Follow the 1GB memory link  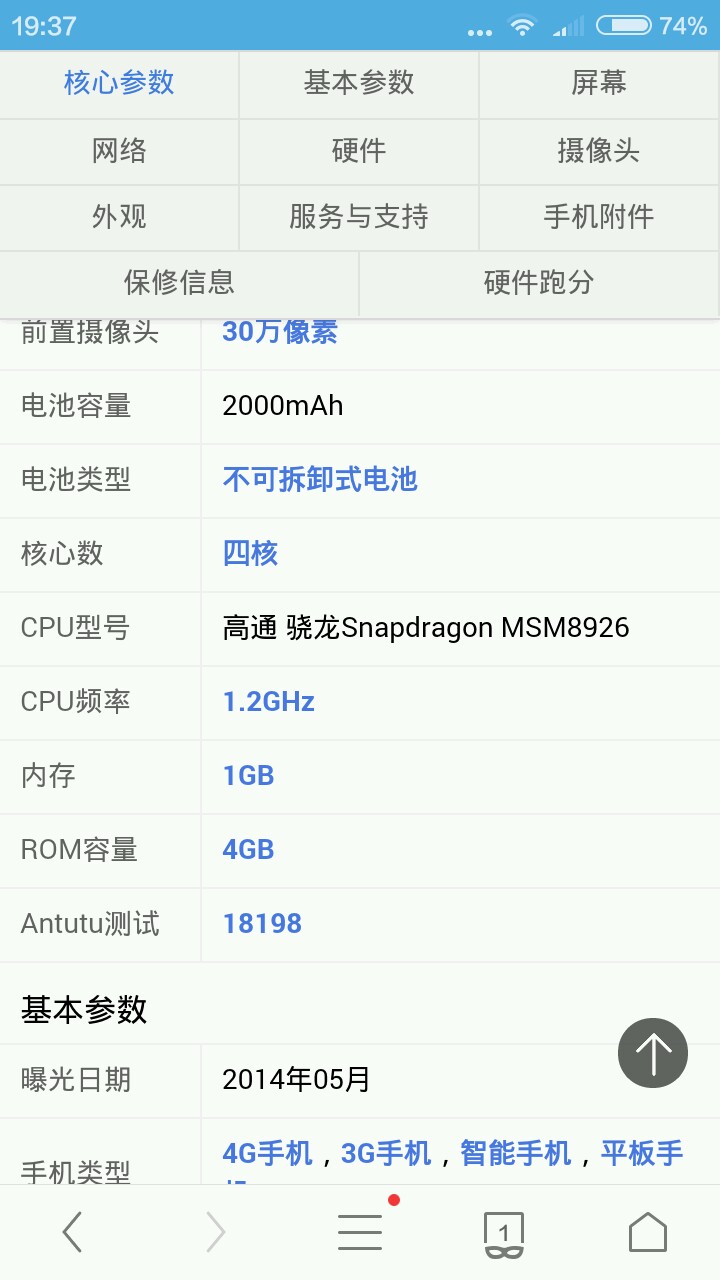point(248,776)
